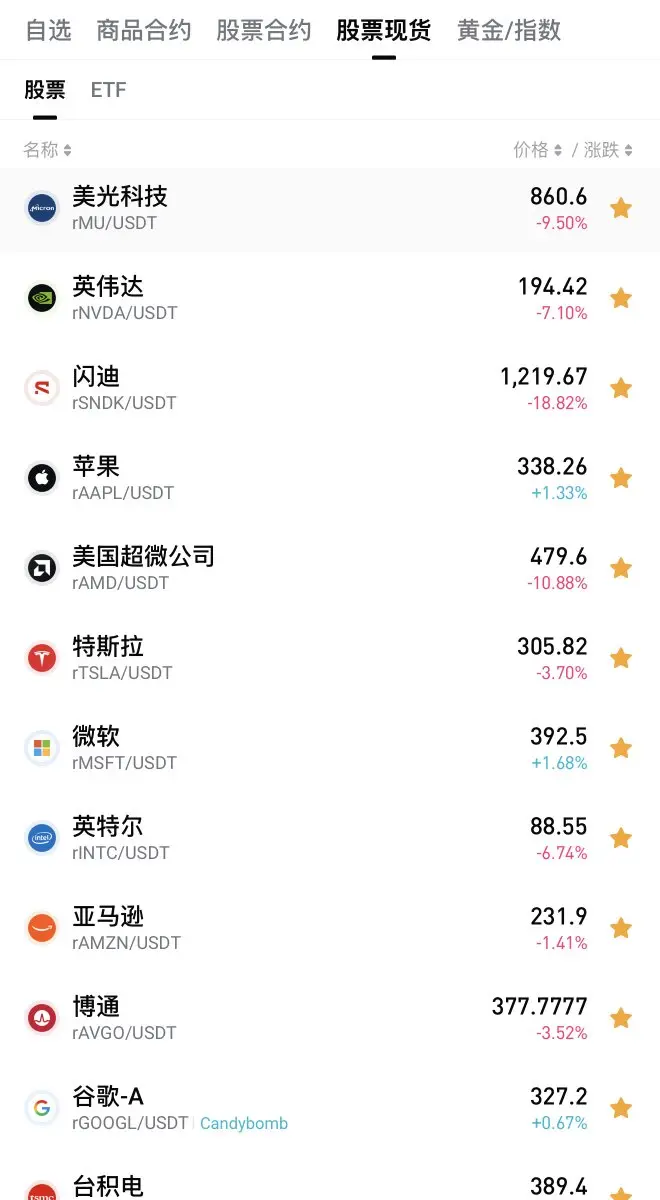Open 英特尔 rINTC/USDT row
This screenshot has height=1200, width=660.
pos(330,838)
